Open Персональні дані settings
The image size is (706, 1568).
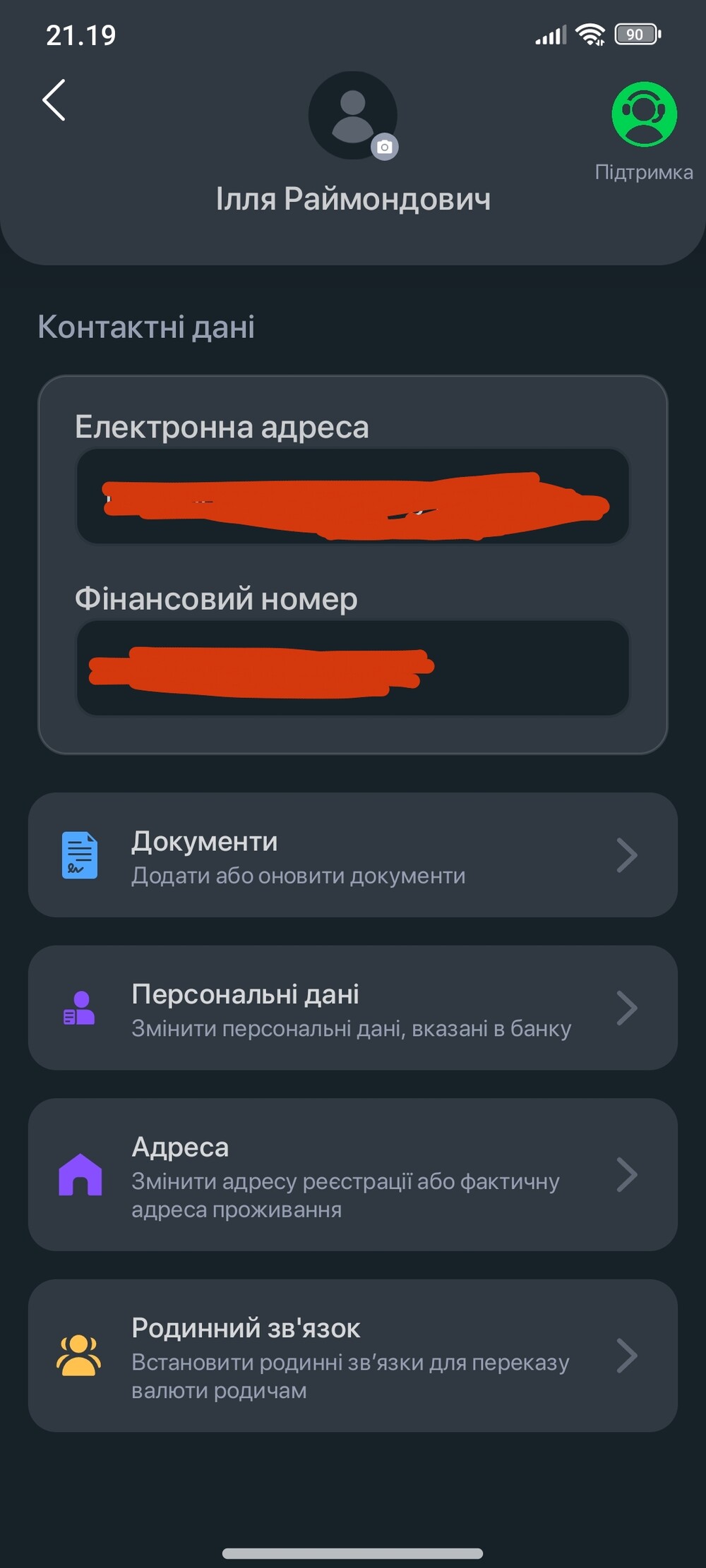[x=353, y=1008]
